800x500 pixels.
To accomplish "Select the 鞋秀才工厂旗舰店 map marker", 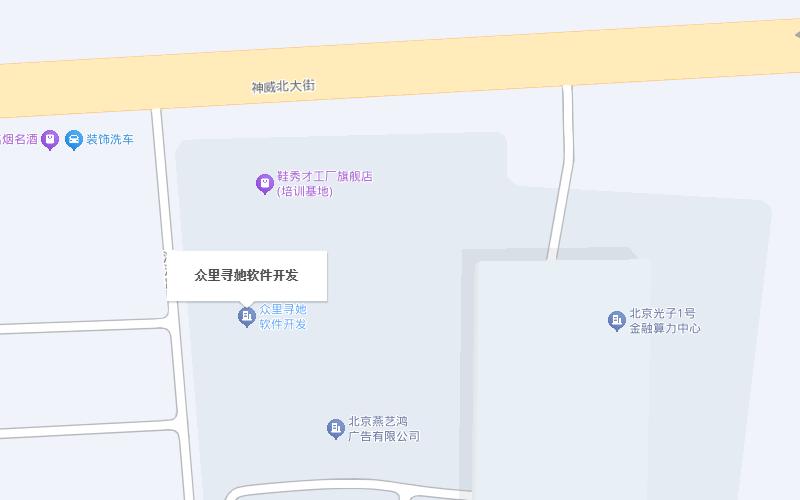I will click(264, 183).
